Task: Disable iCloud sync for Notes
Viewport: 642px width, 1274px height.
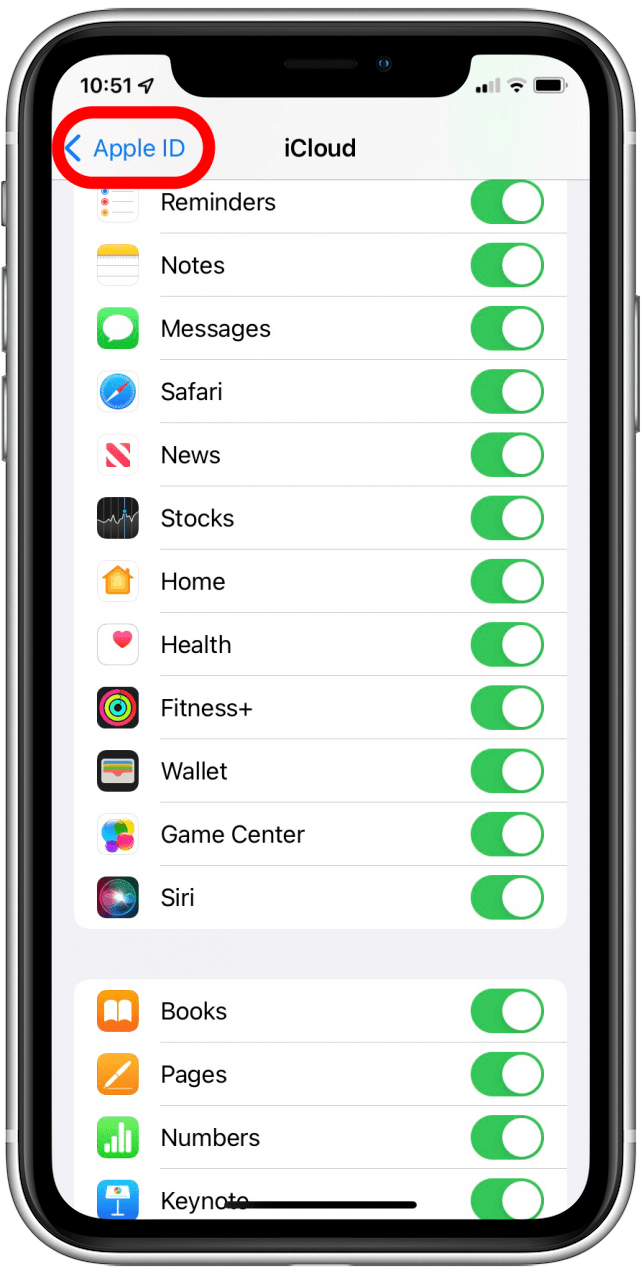Action: coord(507,265)
